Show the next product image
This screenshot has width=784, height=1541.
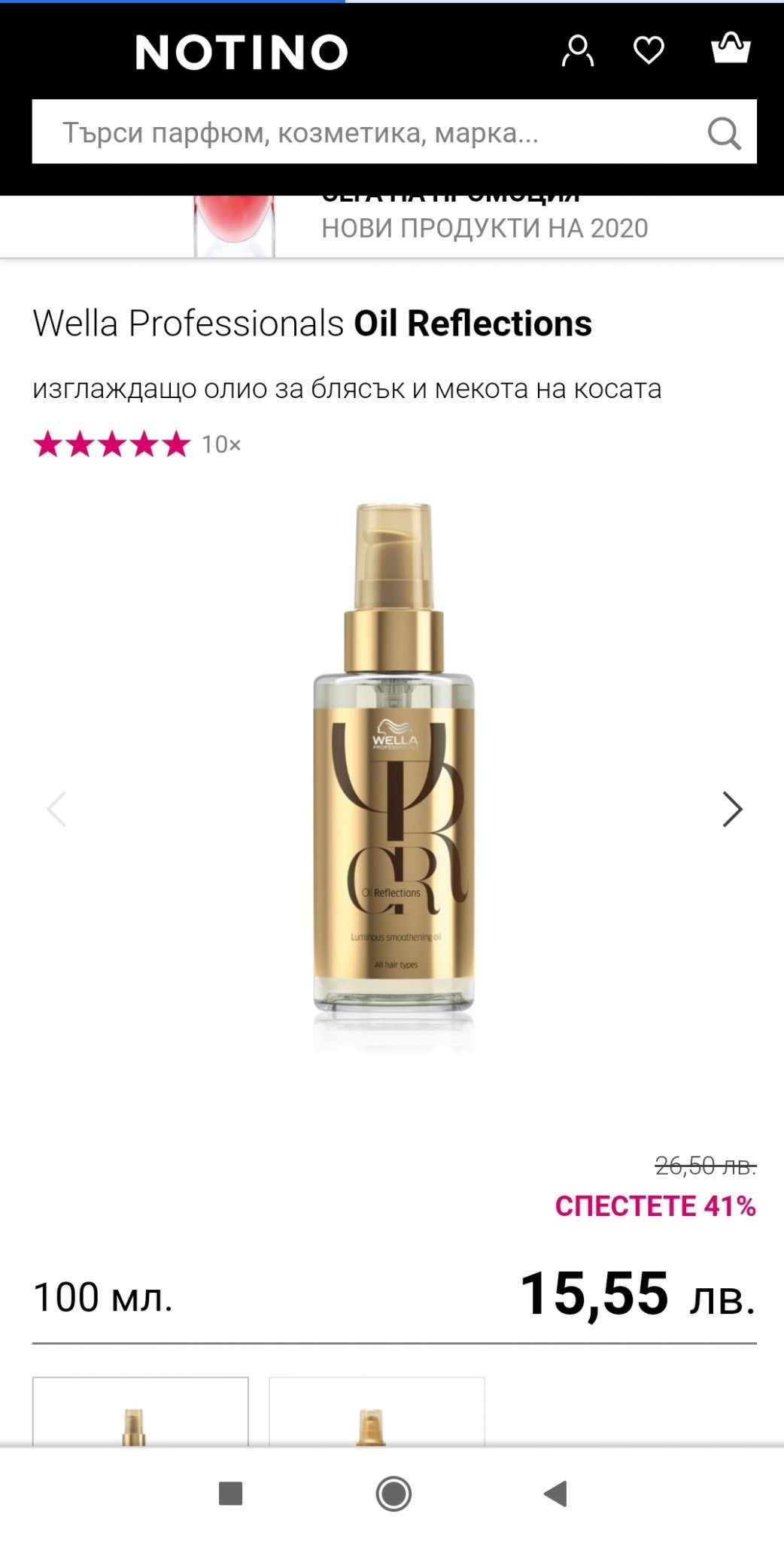731,810
